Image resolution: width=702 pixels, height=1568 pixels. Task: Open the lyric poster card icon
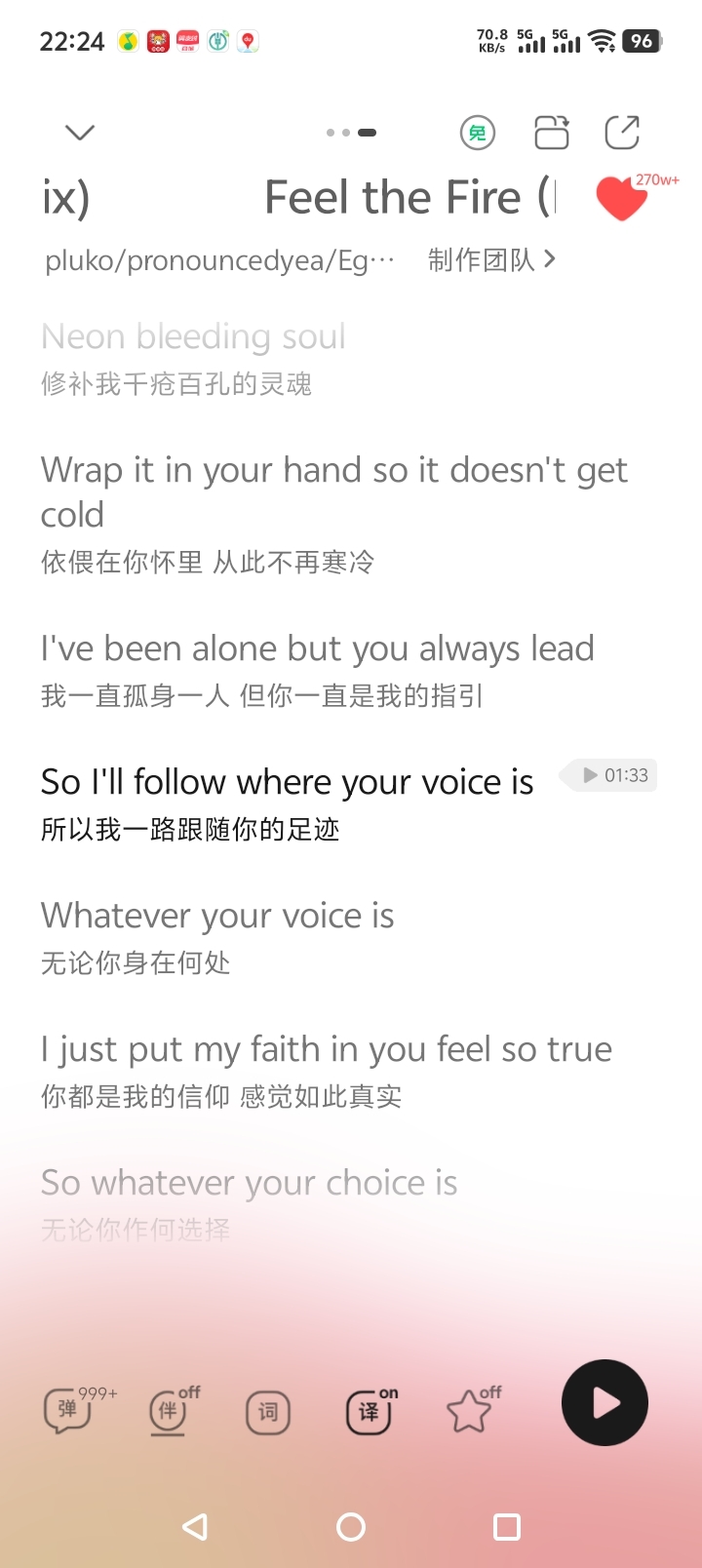tap(552, 133)
